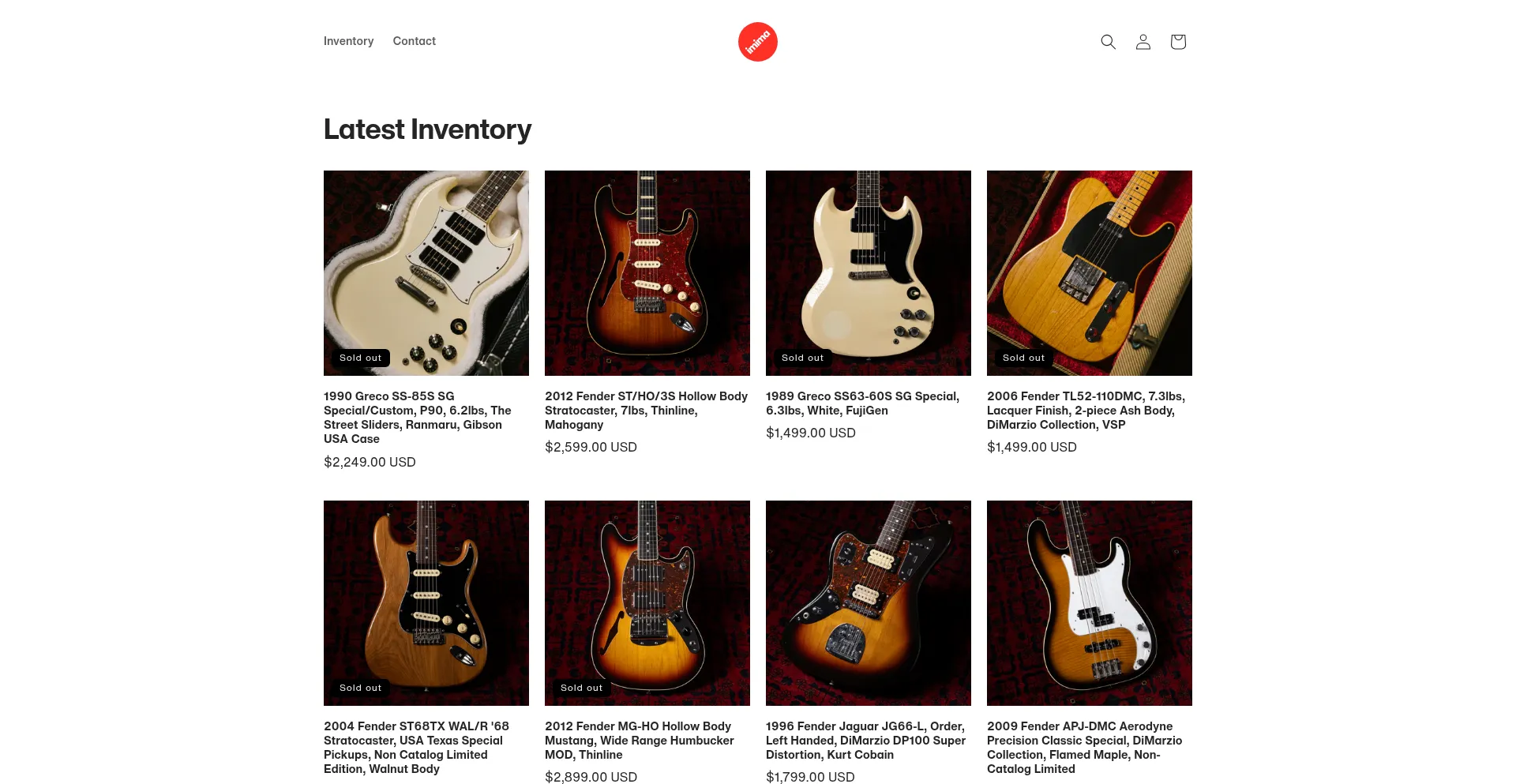Open the 1996 Fender Jaguar JG66-L listing photo
Screen dimensions: 1516x784
click(x=869, y=602)
